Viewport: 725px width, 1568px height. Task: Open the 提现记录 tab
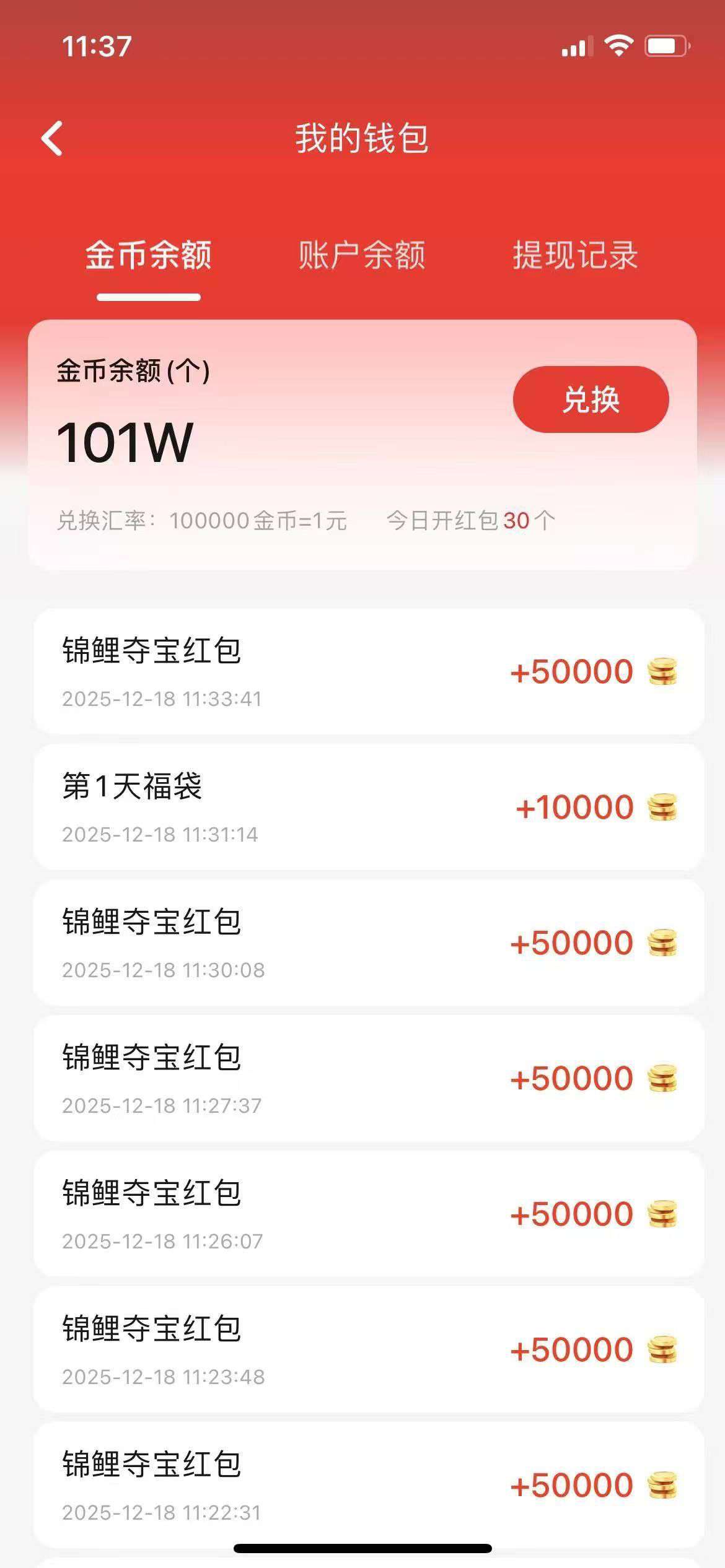pyautogui.click(x=574, y=254)
